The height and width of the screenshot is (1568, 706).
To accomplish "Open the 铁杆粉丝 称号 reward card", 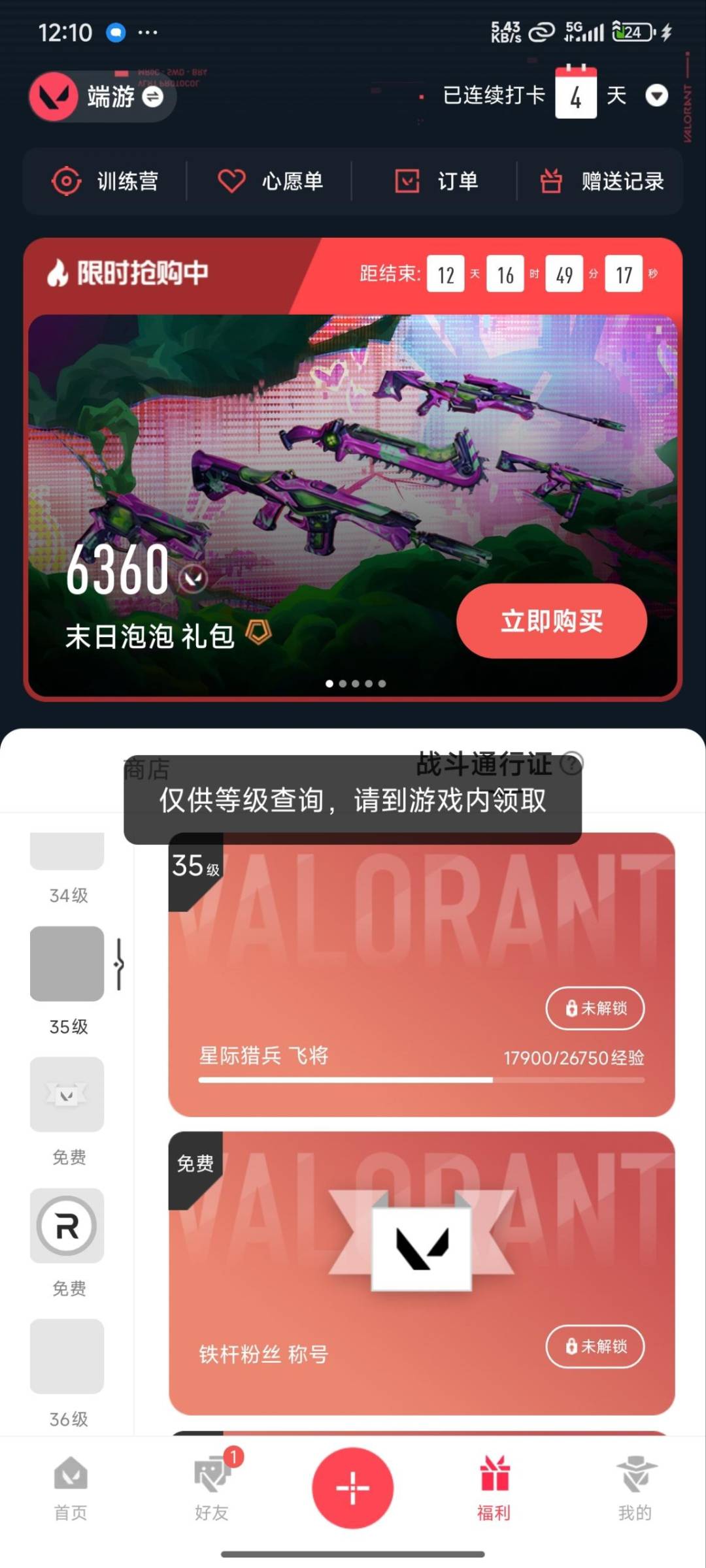I will click(422, 1273).
